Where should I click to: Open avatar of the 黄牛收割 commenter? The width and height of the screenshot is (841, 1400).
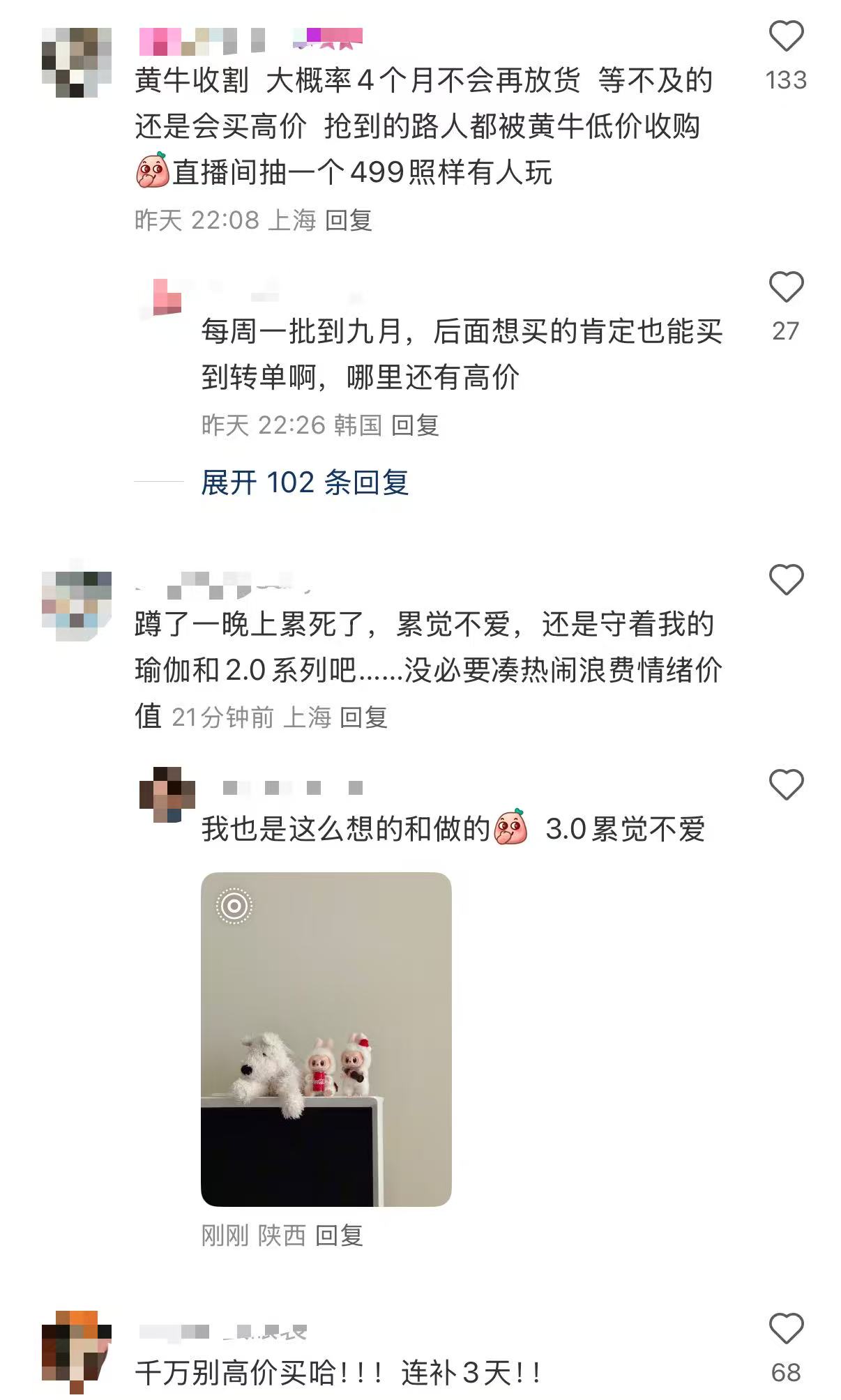click(x=77, y=63)
